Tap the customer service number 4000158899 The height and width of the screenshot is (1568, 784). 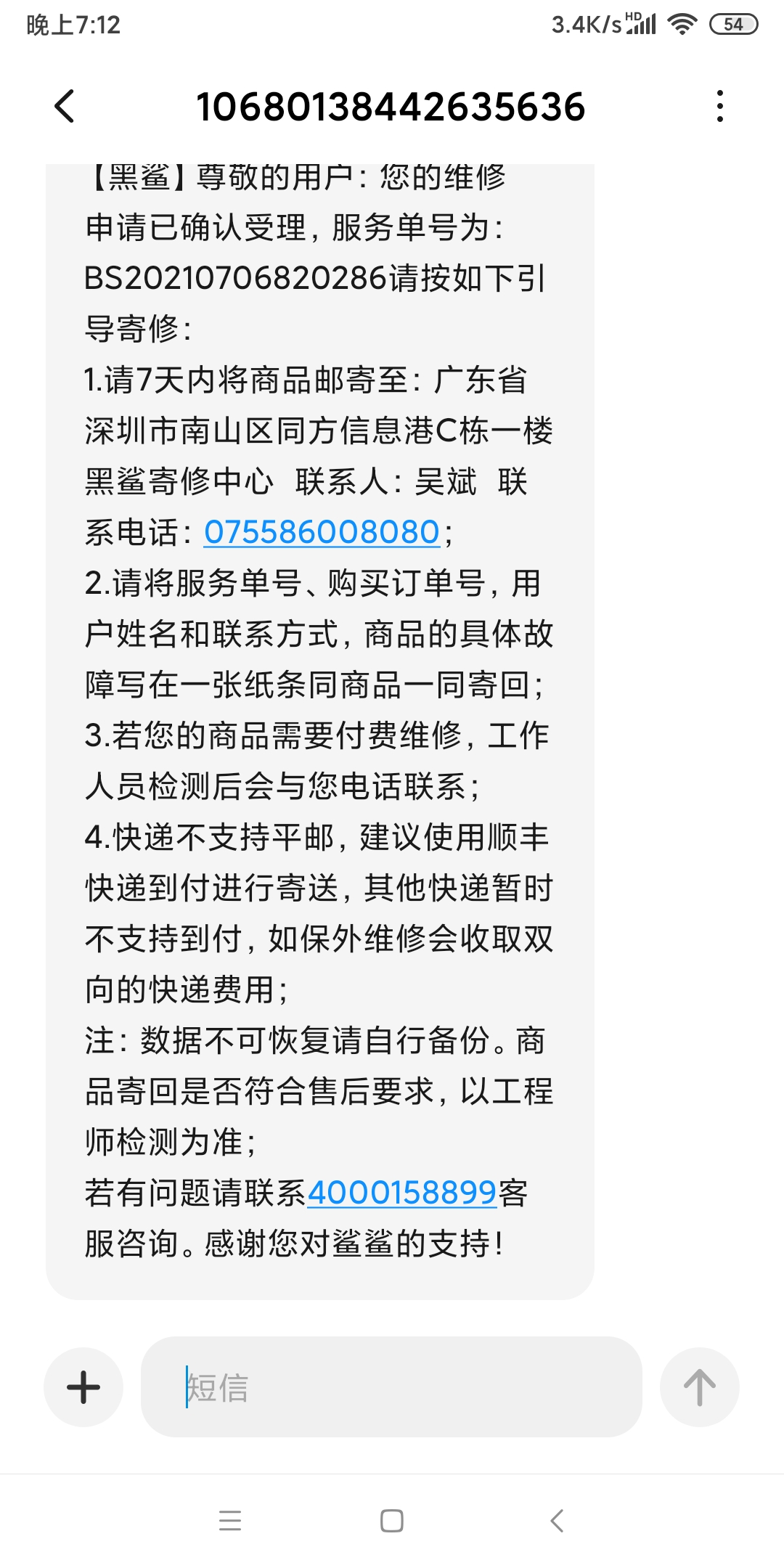[401, 1193]
